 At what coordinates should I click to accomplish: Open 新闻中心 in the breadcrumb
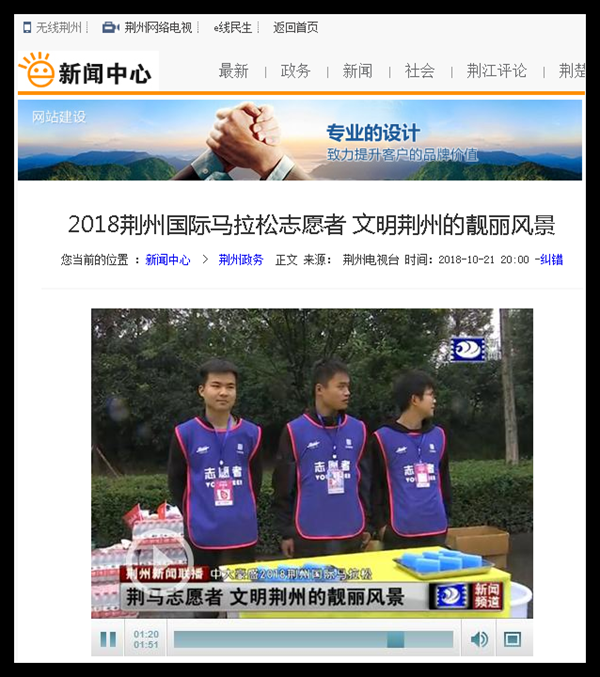point(167,260)
